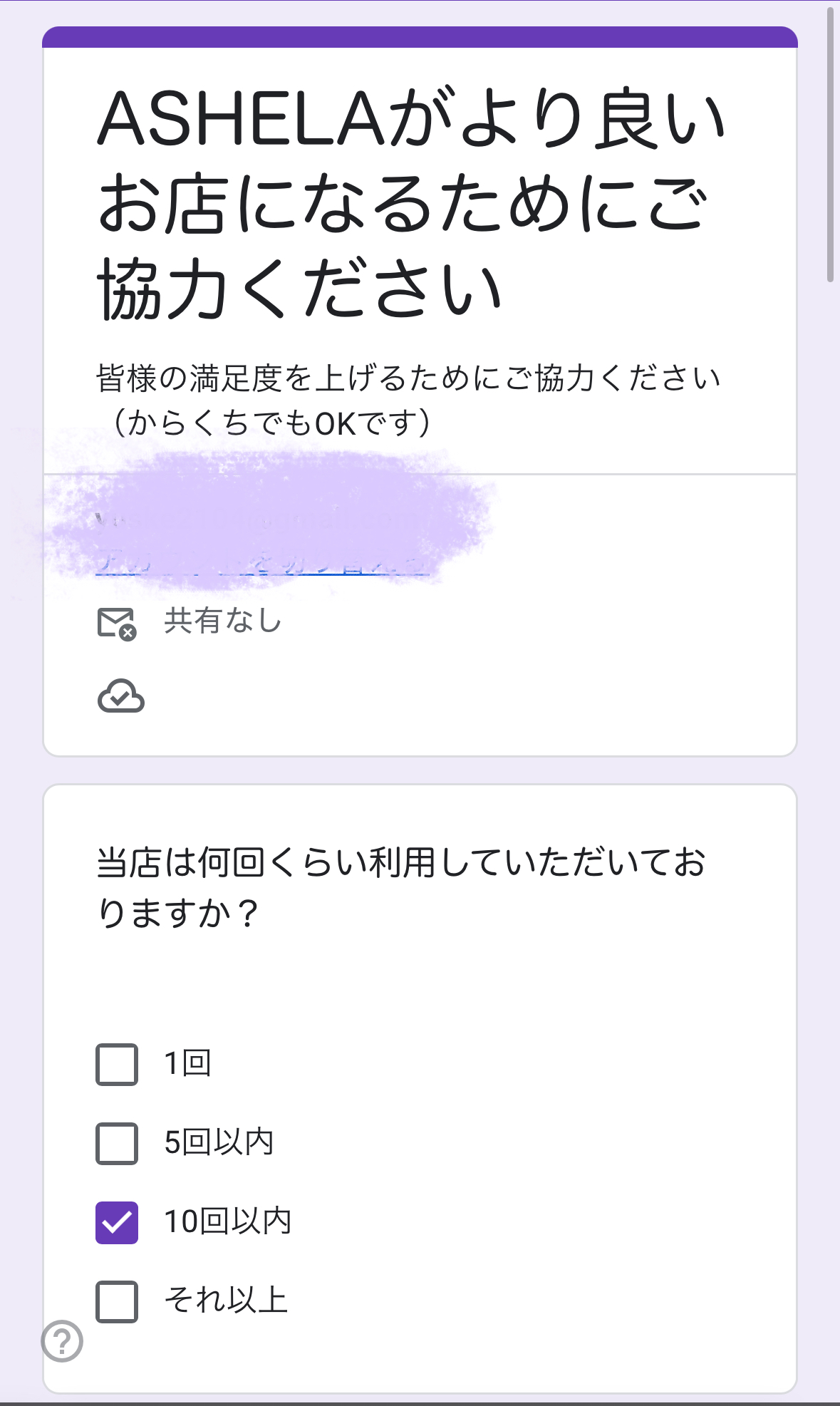Tick the それ以上 checkbox
840x1406 pixels.
(x=117, y=1302)
